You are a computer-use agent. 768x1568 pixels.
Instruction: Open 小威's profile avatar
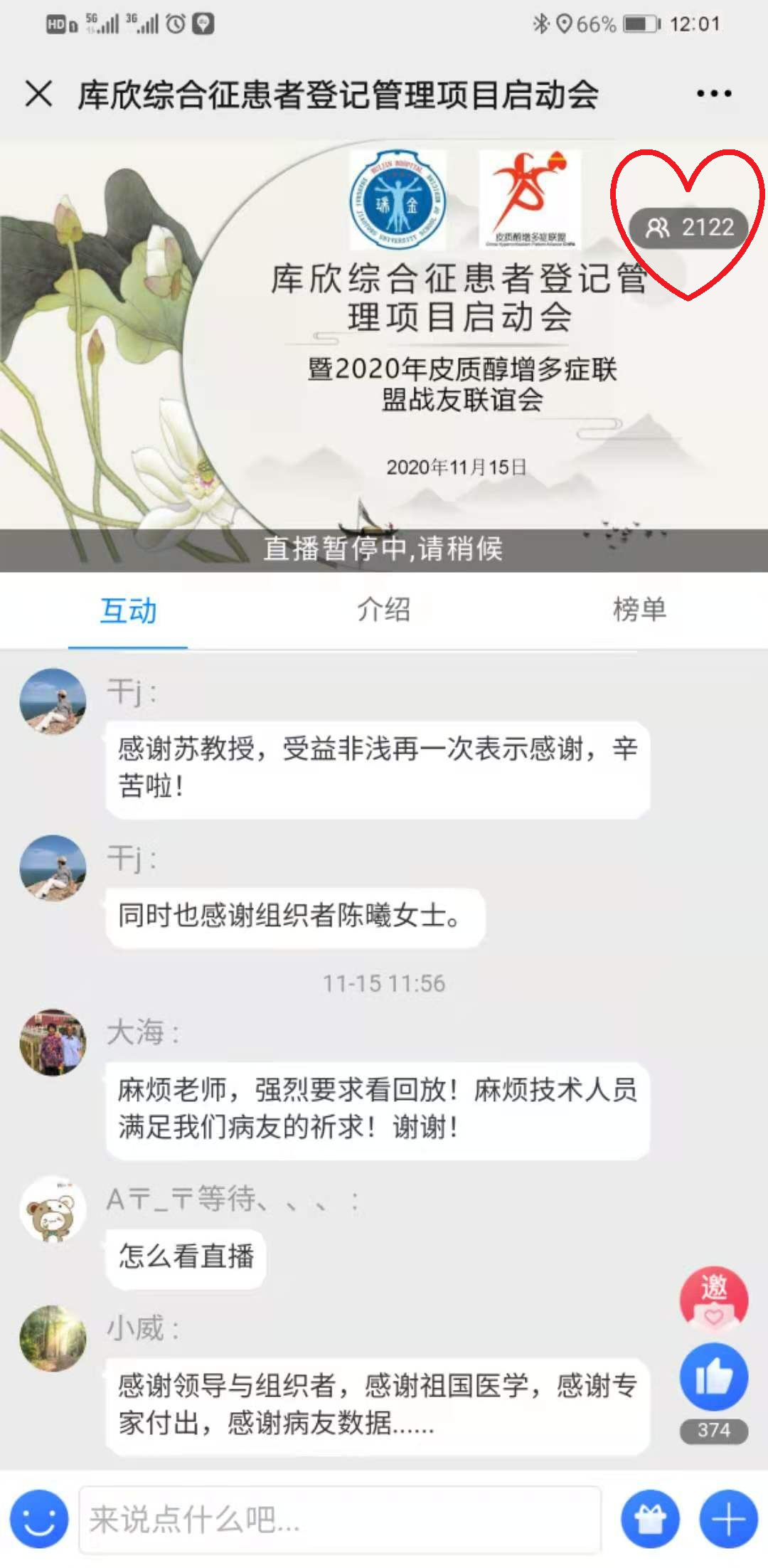point(53,1338)
